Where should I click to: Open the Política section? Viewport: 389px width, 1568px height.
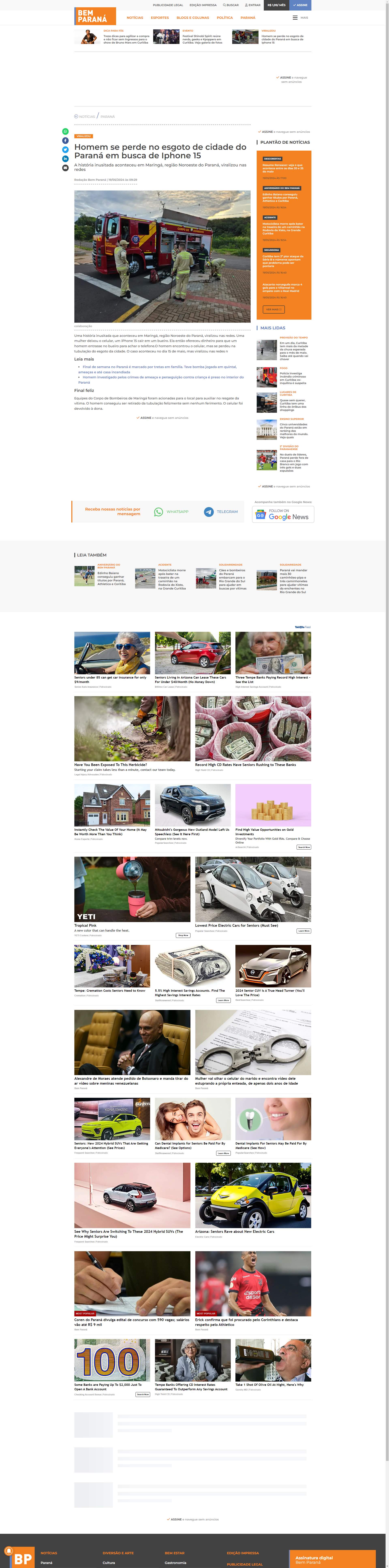click(x=225, y=18)
